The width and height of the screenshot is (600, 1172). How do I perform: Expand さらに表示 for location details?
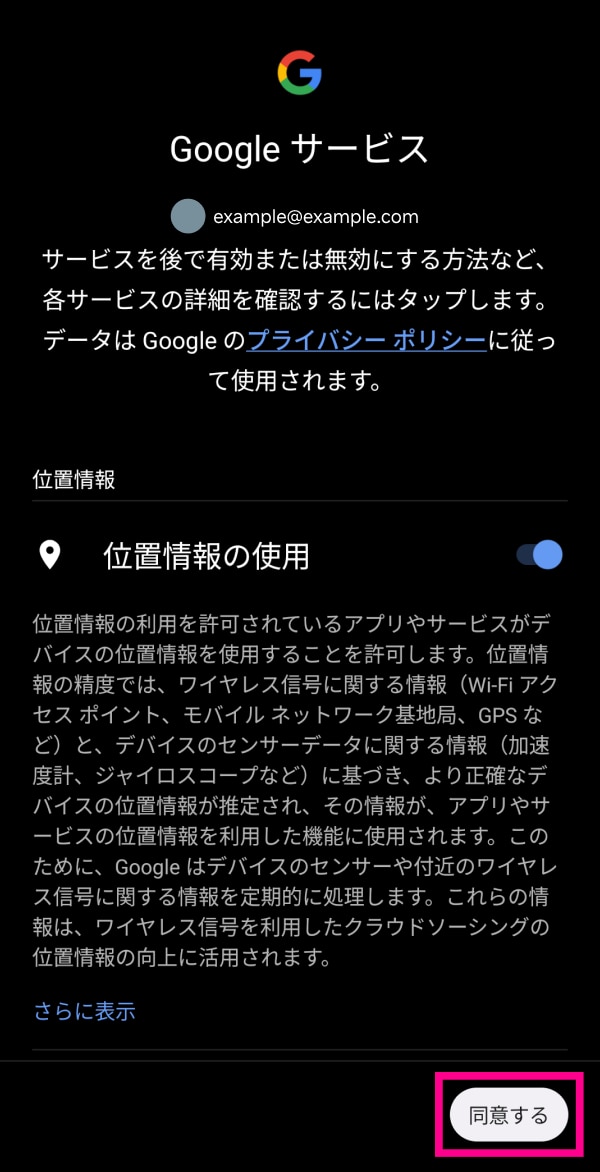84,1011
